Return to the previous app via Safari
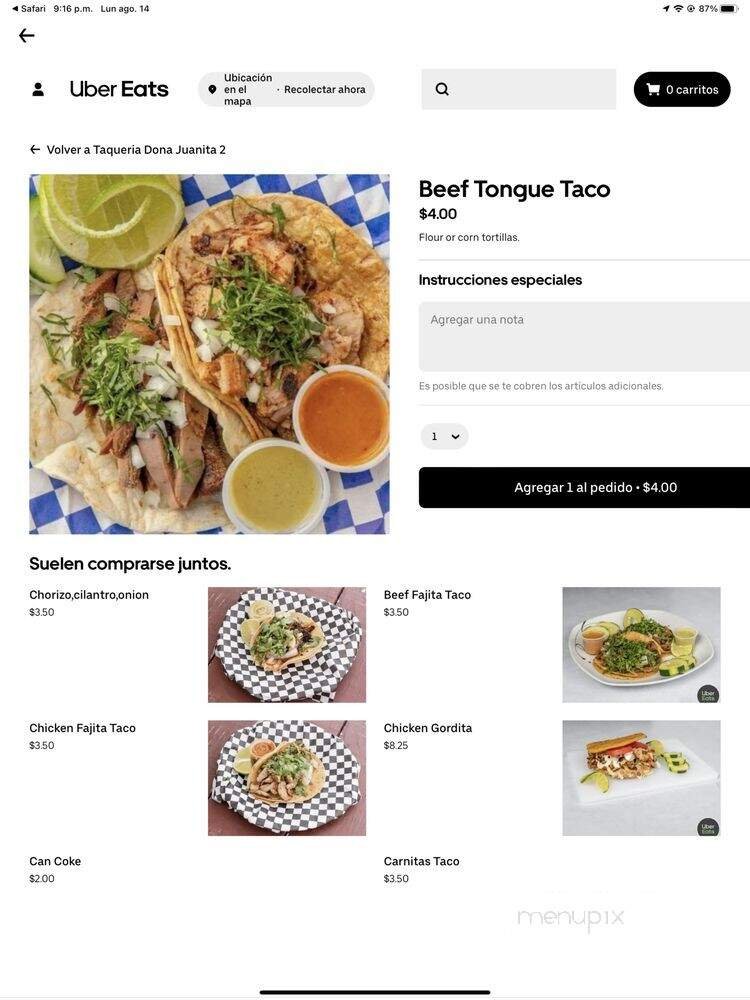The height and width of the screenshot is (1000, 750). point(29,9)
